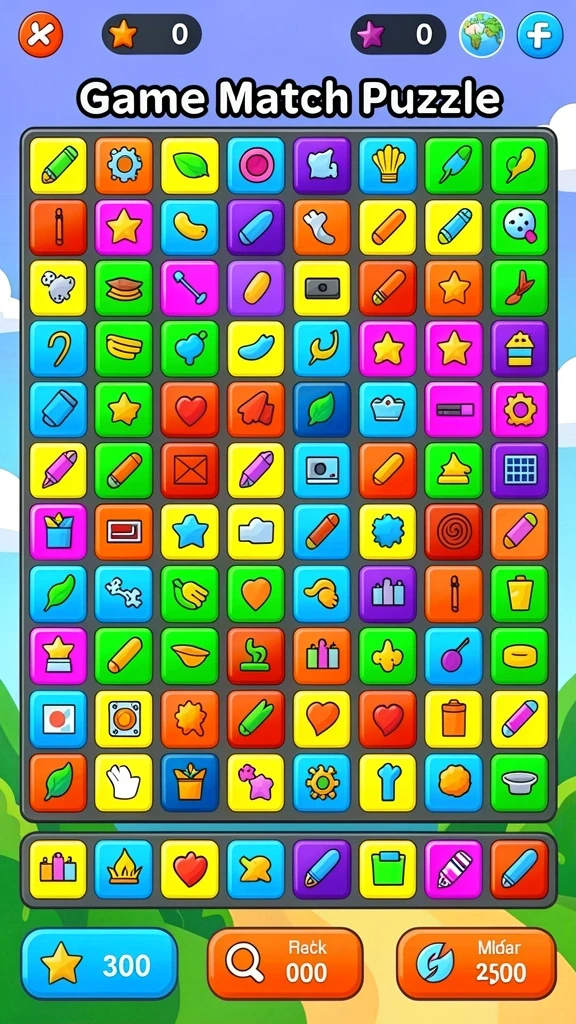Select the red spiral tile
The image size is (576, 1024).
click(454, 532)
